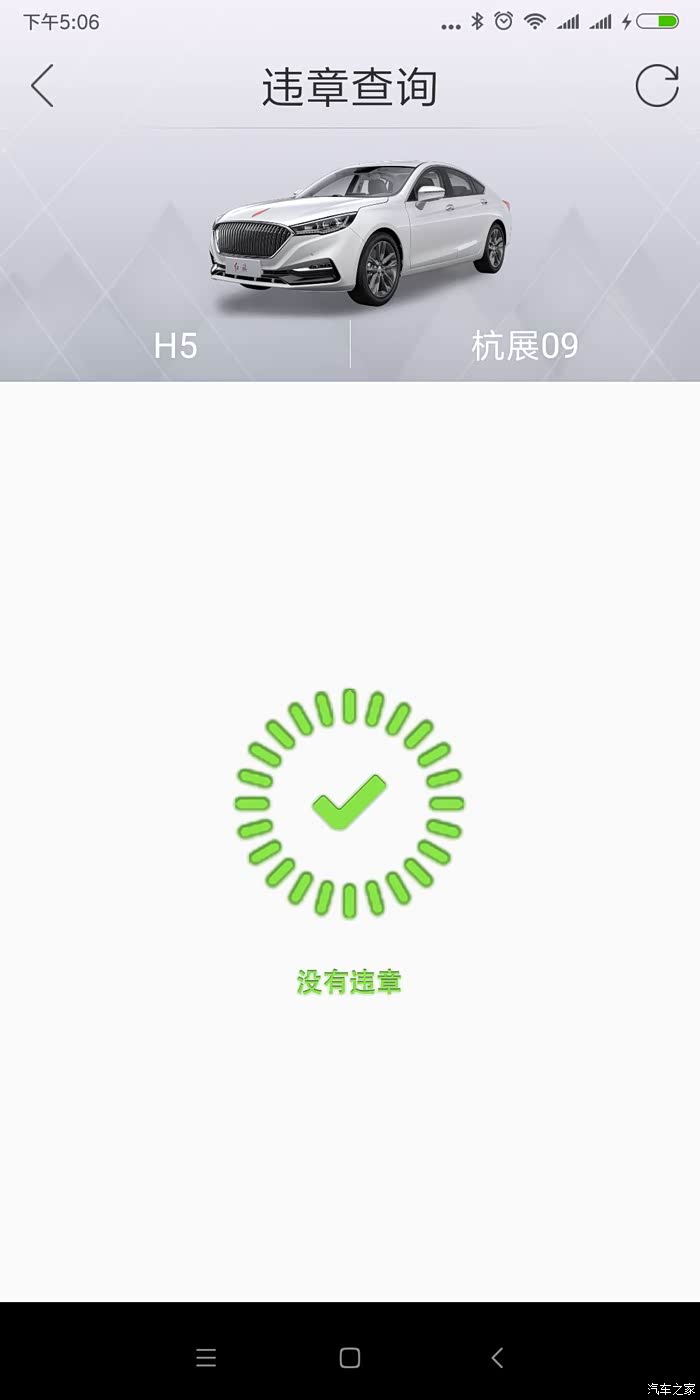Viewport: 700px width, 1400px height.
Task: Go to the system home screen
Action: click(x=350, y=1357)
